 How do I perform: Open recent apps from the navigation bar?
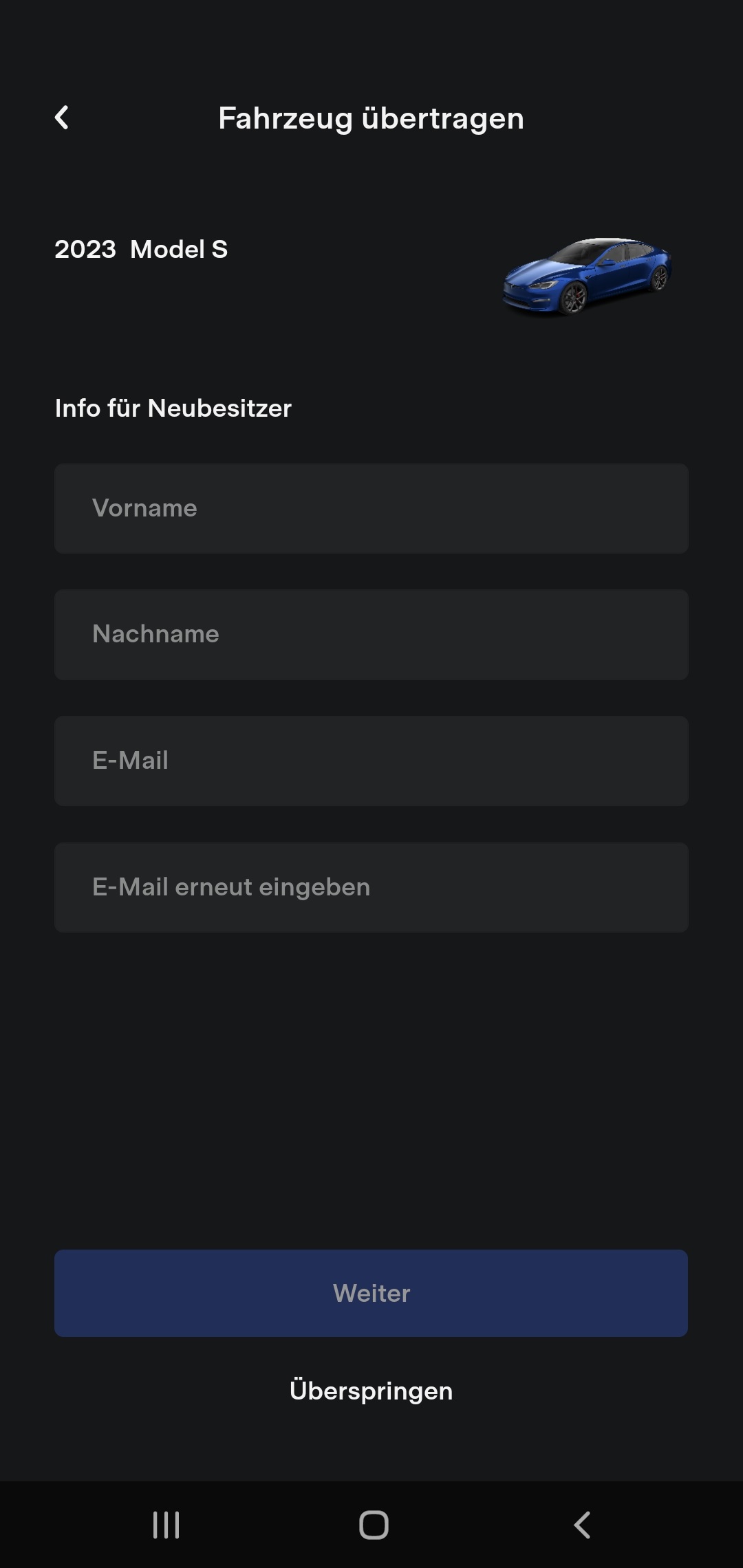click(x=166, y=1525)
